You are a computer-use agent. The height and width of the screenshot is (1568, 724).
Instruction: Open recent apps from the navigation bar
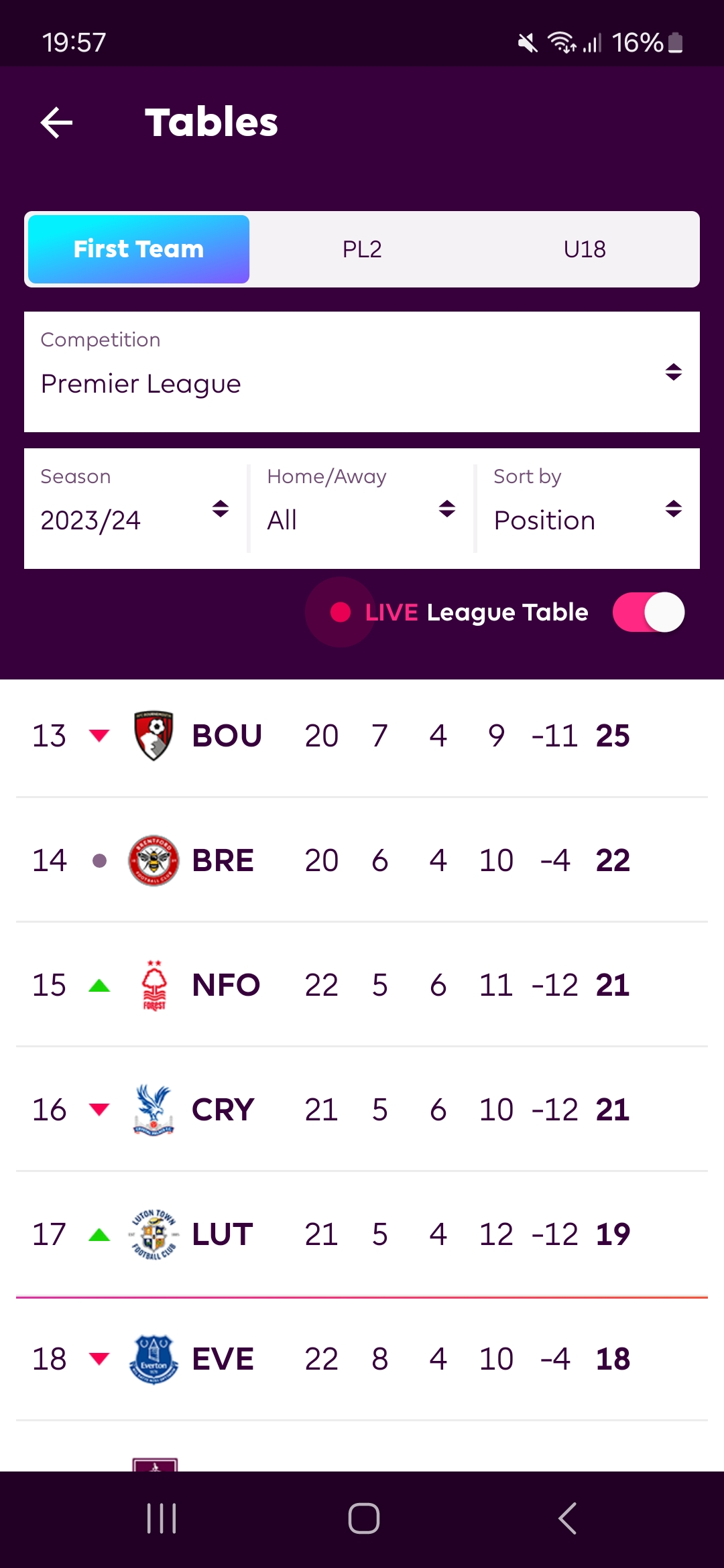162,1518
